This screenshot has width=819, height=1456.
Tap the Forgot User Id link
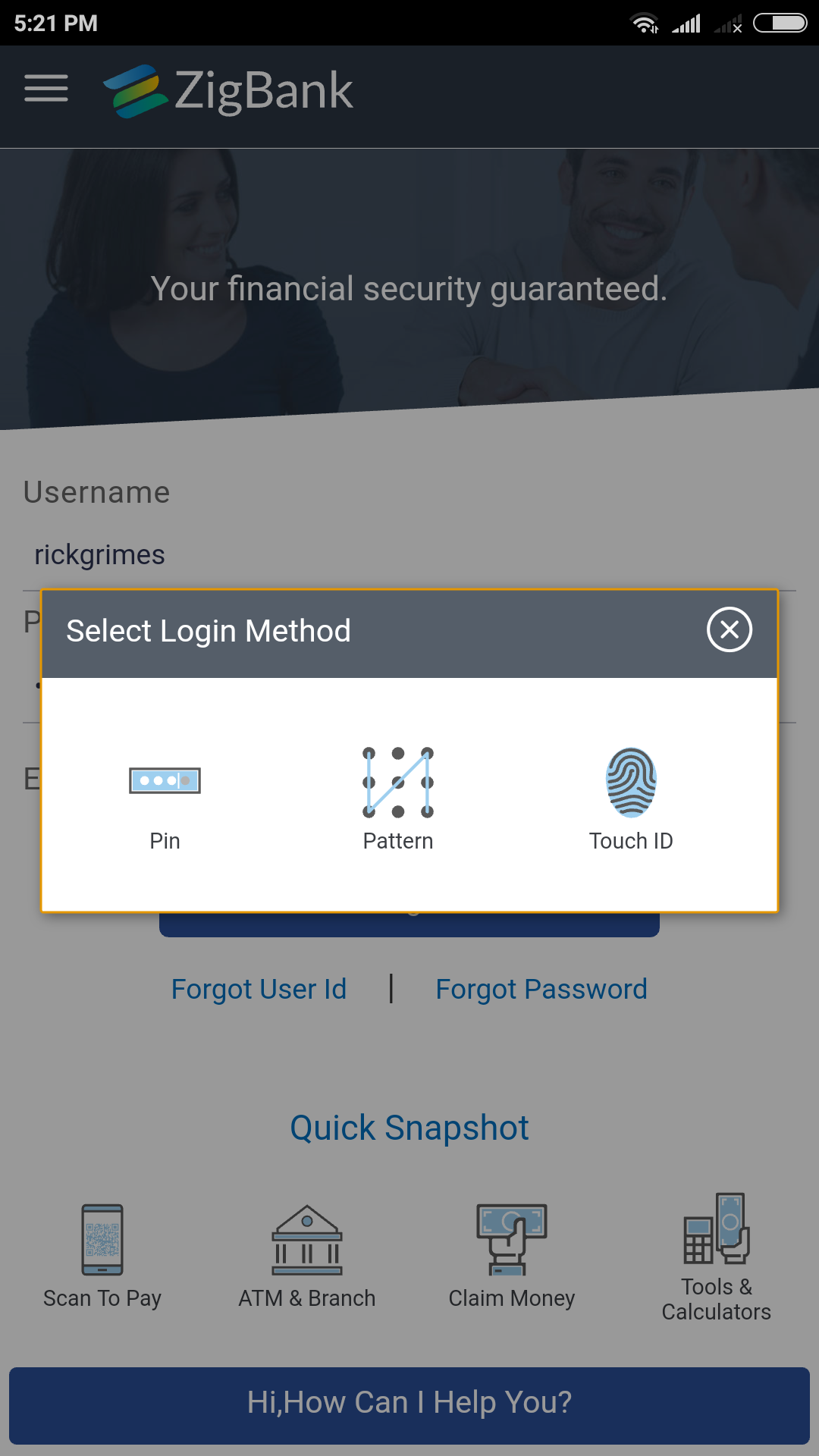[259, 989]
